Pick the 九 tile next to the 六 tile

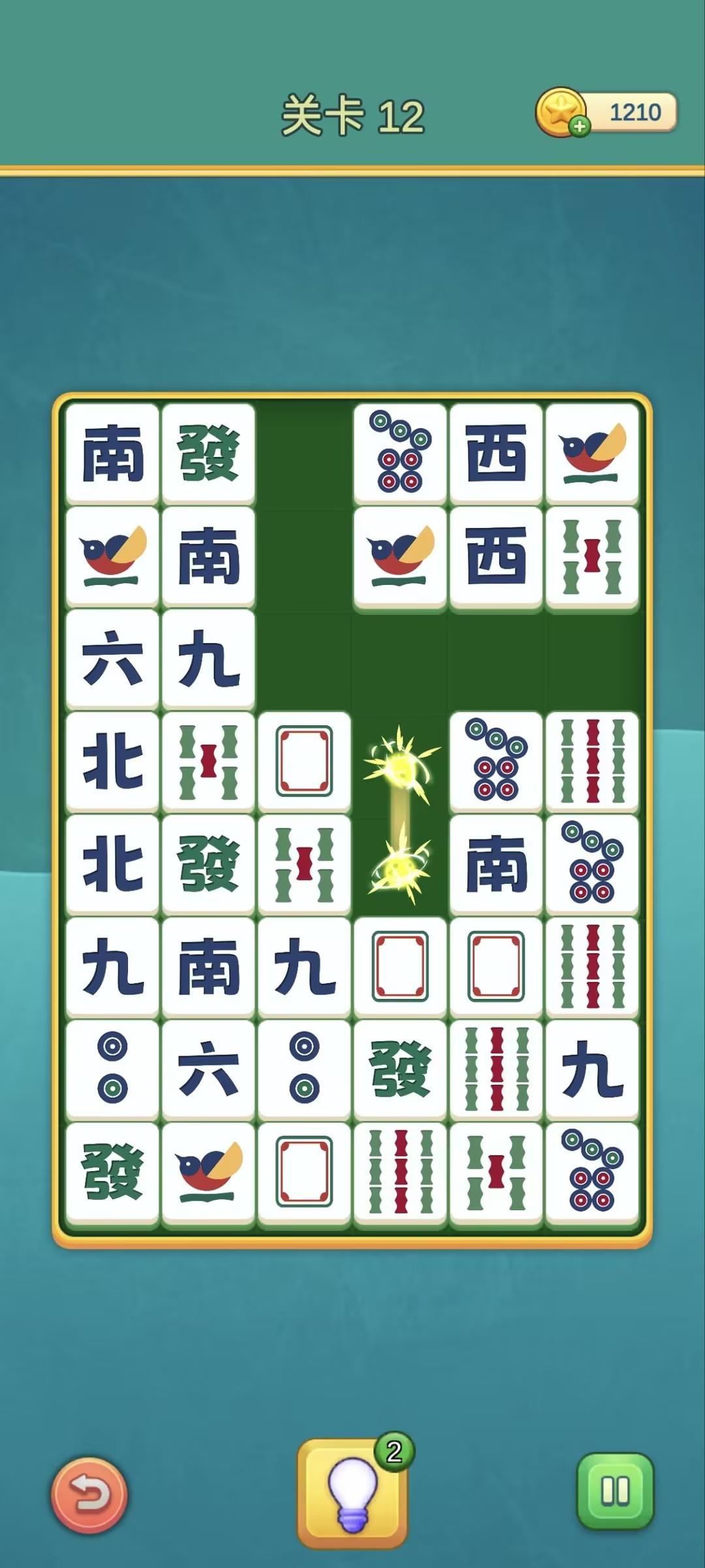coord(208,658)
